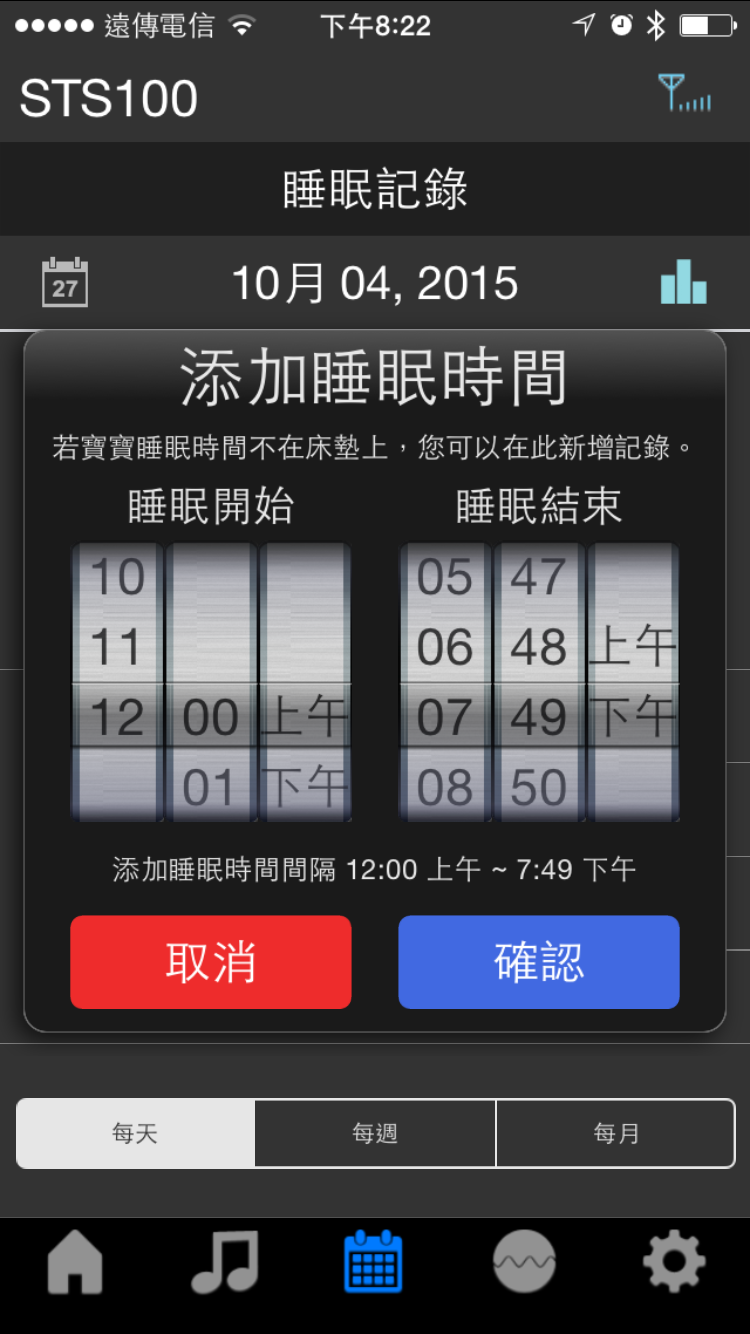Viewport: 750px width, 1334px height.
Task: Open the waveform monitor tab
Action: (x=524, y=1261)
